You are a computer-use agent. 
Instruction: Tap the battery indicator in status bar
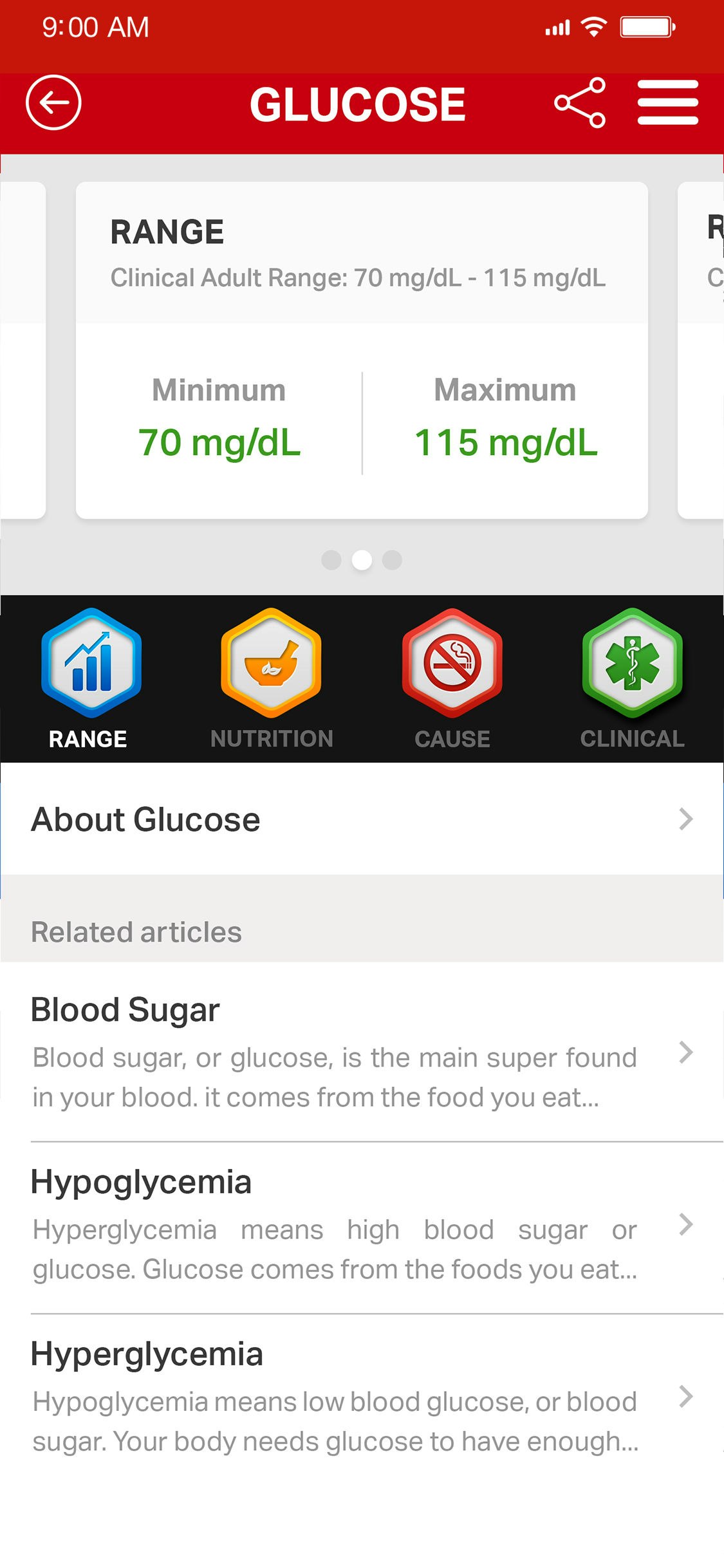click(x=649, y=27)
